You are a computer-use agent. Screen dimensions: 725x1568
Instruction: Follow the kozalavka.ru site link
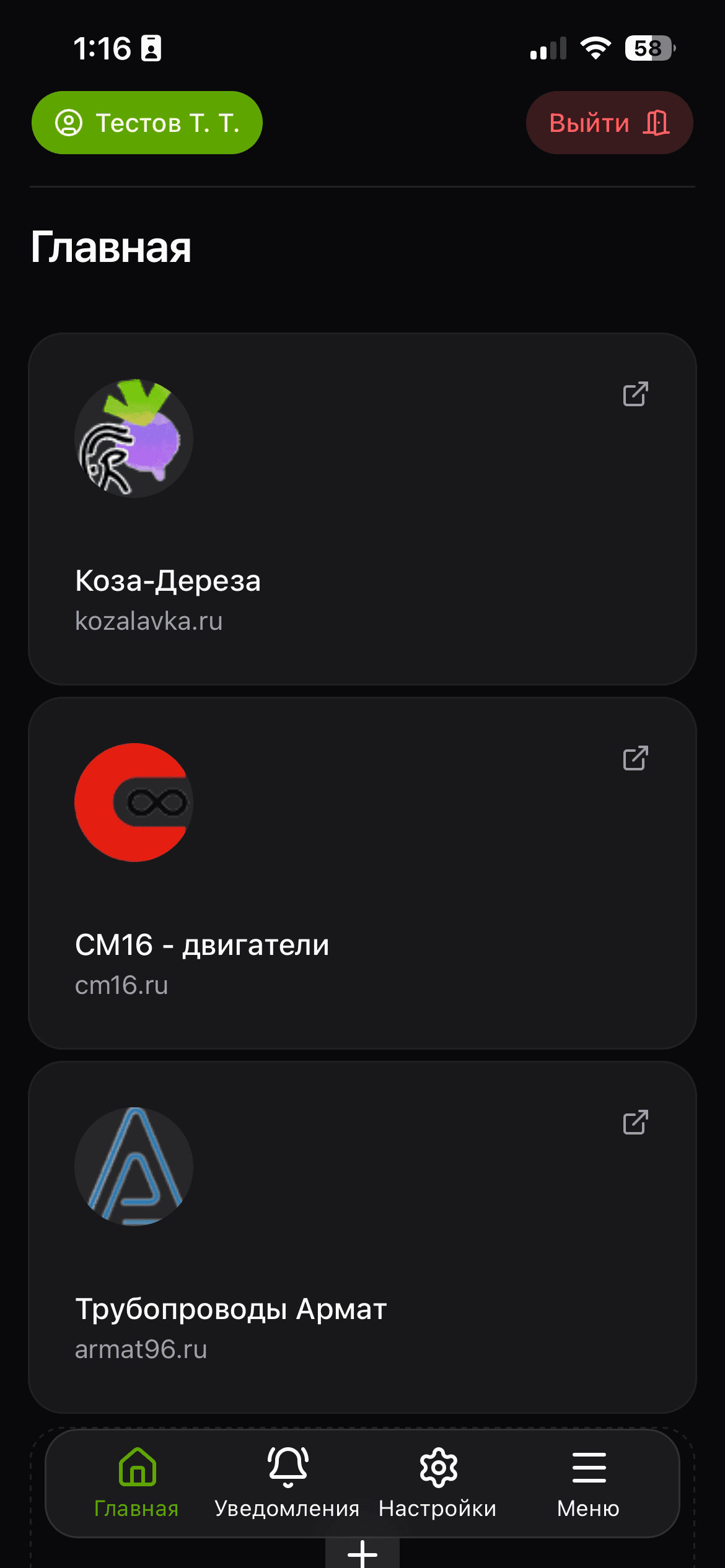click(149, 622)
